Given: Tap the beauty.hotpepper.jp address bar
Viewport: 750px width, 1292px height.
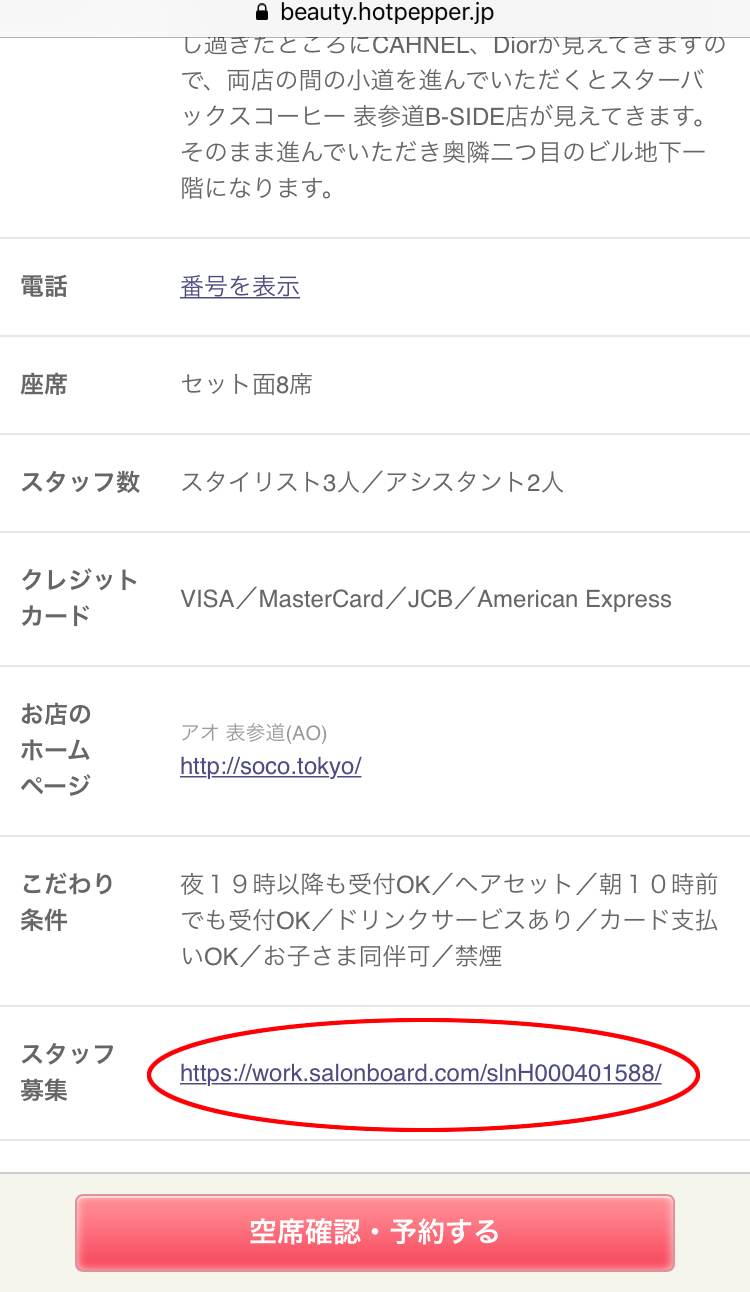Looking at the screenshot, I should pyautogui.click(x=375, y=14).
